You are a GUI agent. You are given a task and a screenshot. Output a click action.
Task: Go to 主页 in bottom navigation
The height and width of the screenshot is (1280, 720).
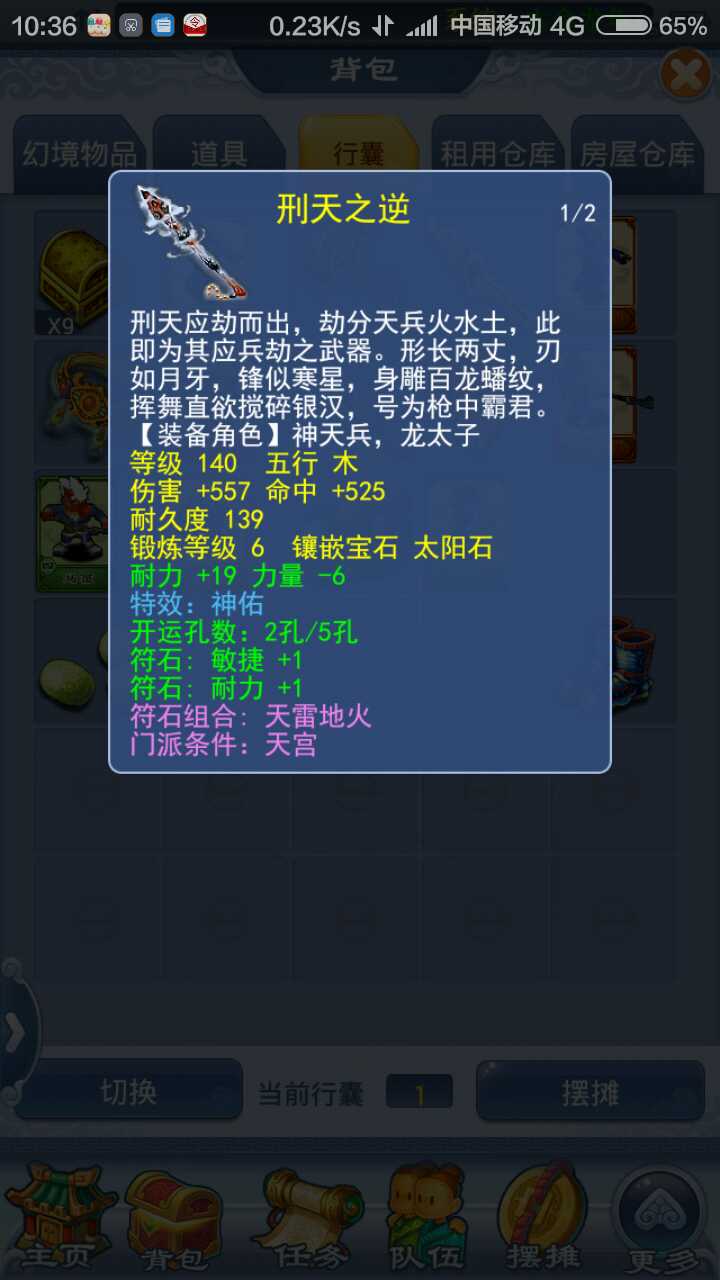pos(58,1213)
